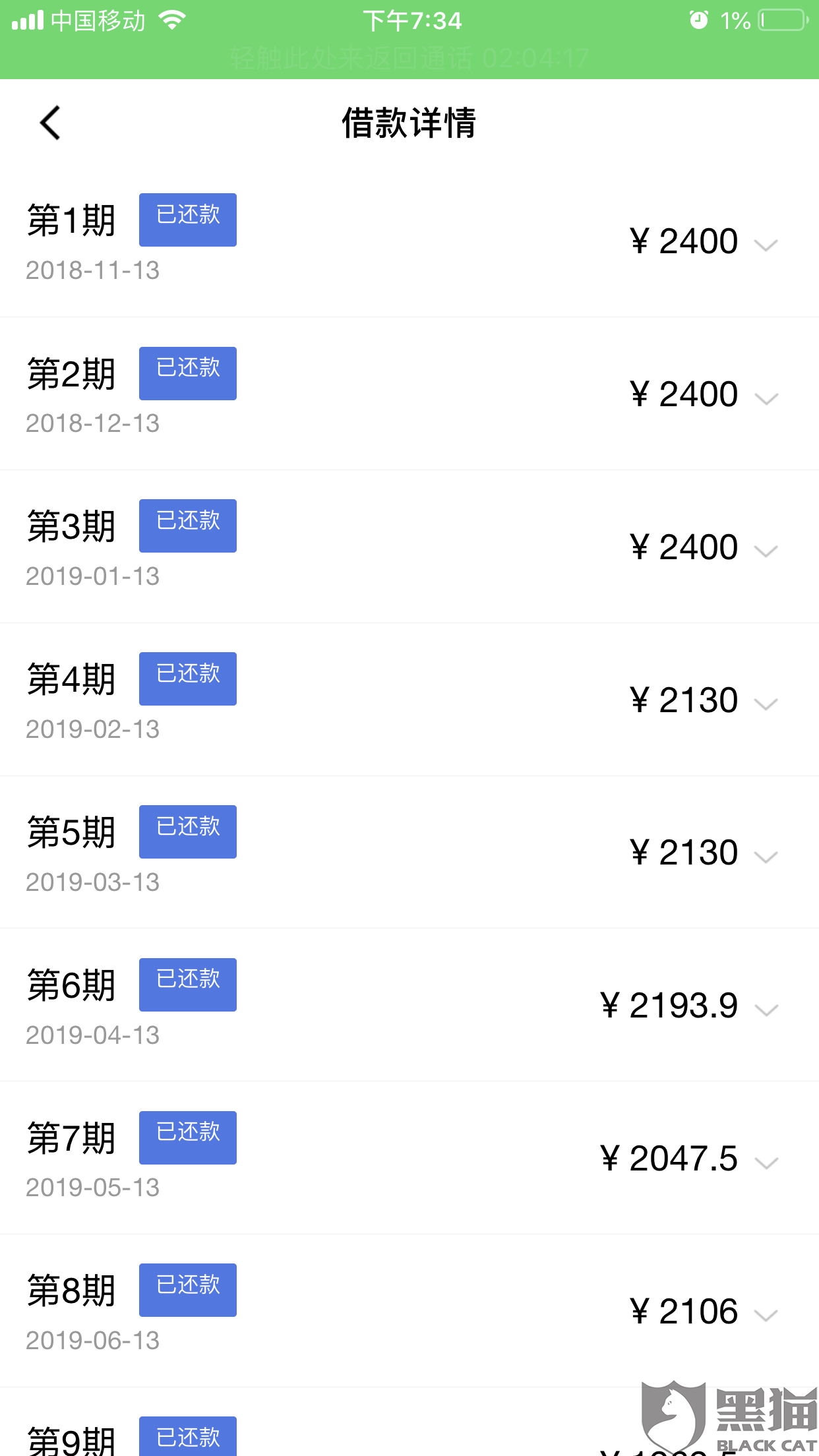Screen dimensions: 819x1456
Task: Expand the 第4期 installment chevron
Action: tap(766, 704)
